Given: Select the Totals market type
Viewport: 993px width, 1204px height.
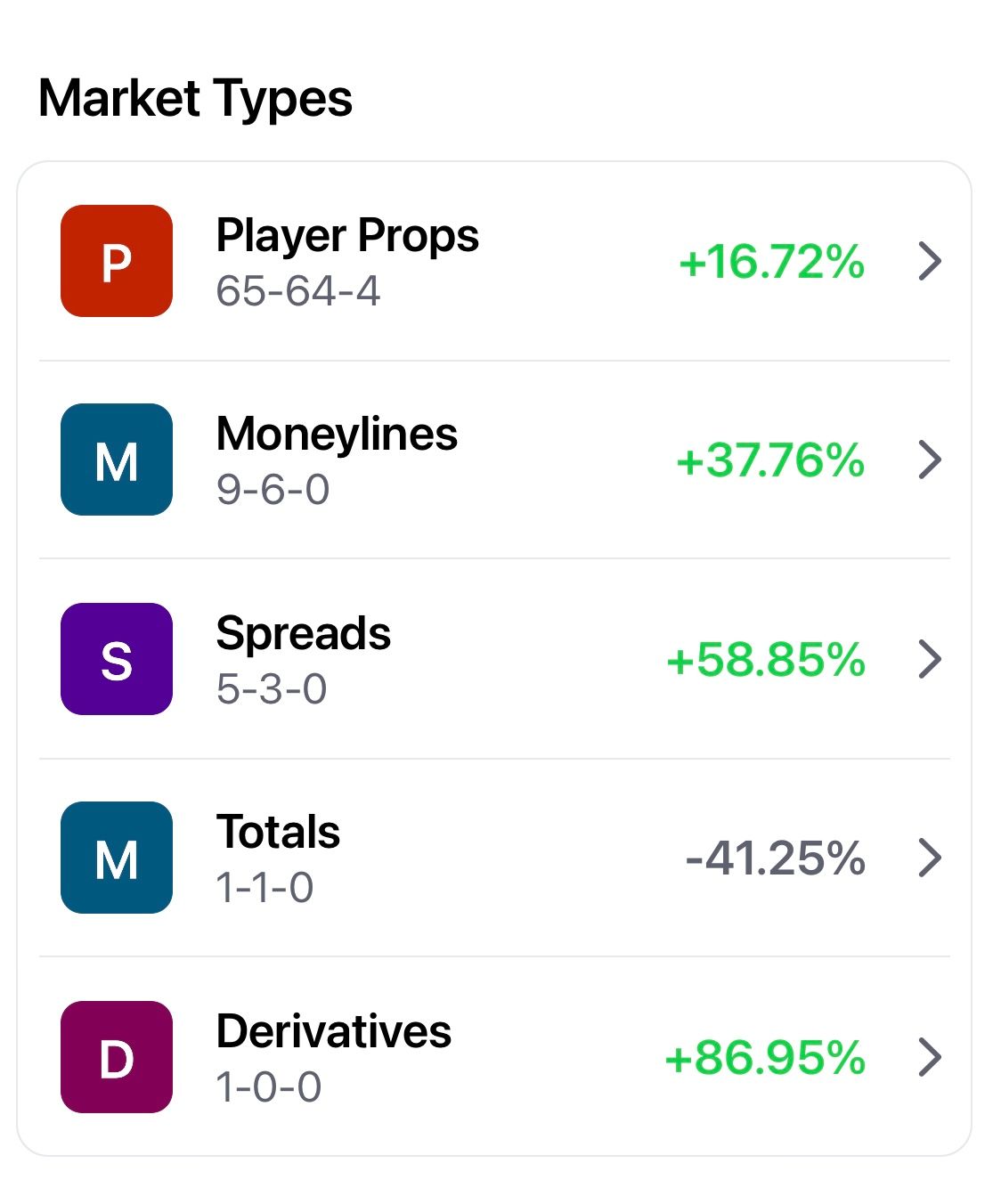Looking at the screenshot, I should [x=493, y=858].
